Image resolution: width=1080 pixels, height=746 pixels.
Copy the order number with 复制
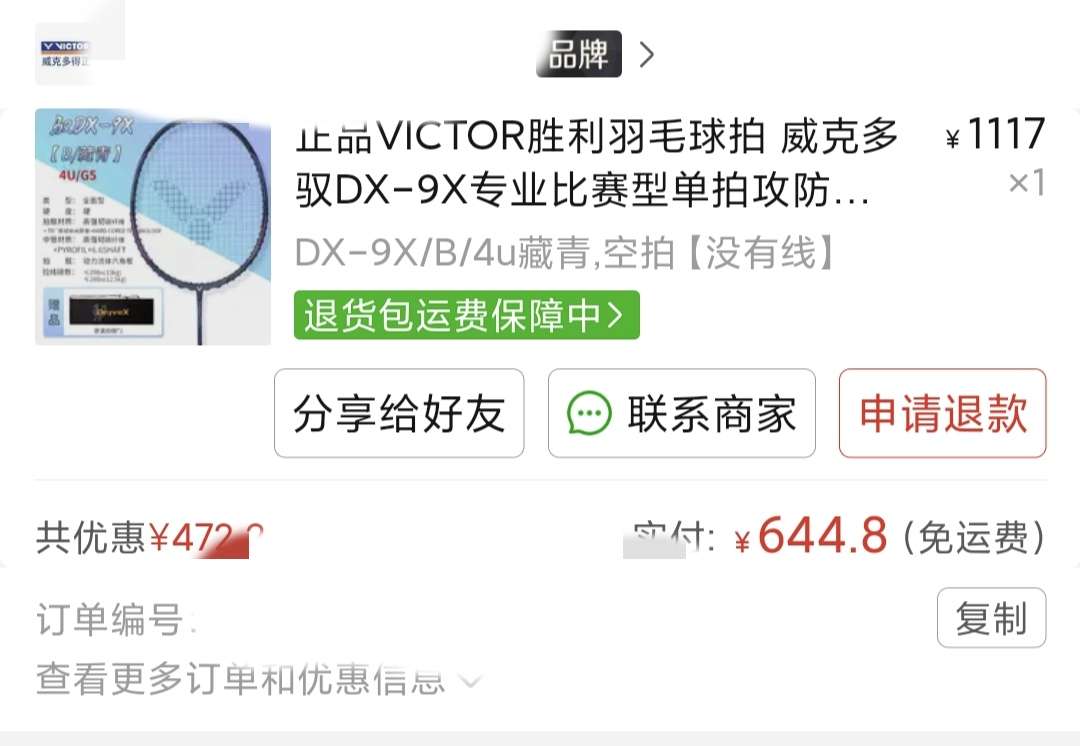tap(990, 618)
